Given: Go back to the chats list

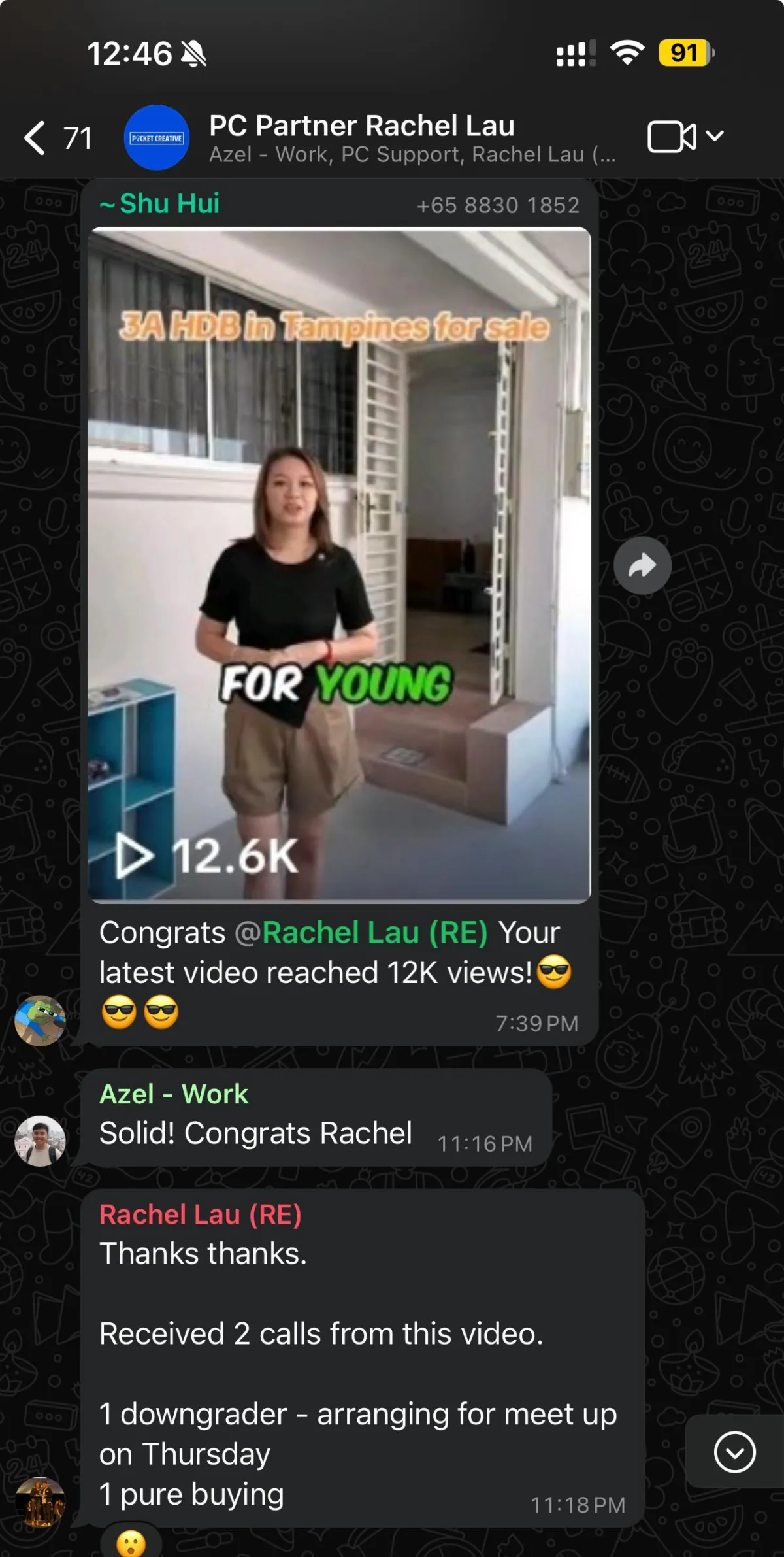Looking at the screenshot, I should click(x=57, y=138).
